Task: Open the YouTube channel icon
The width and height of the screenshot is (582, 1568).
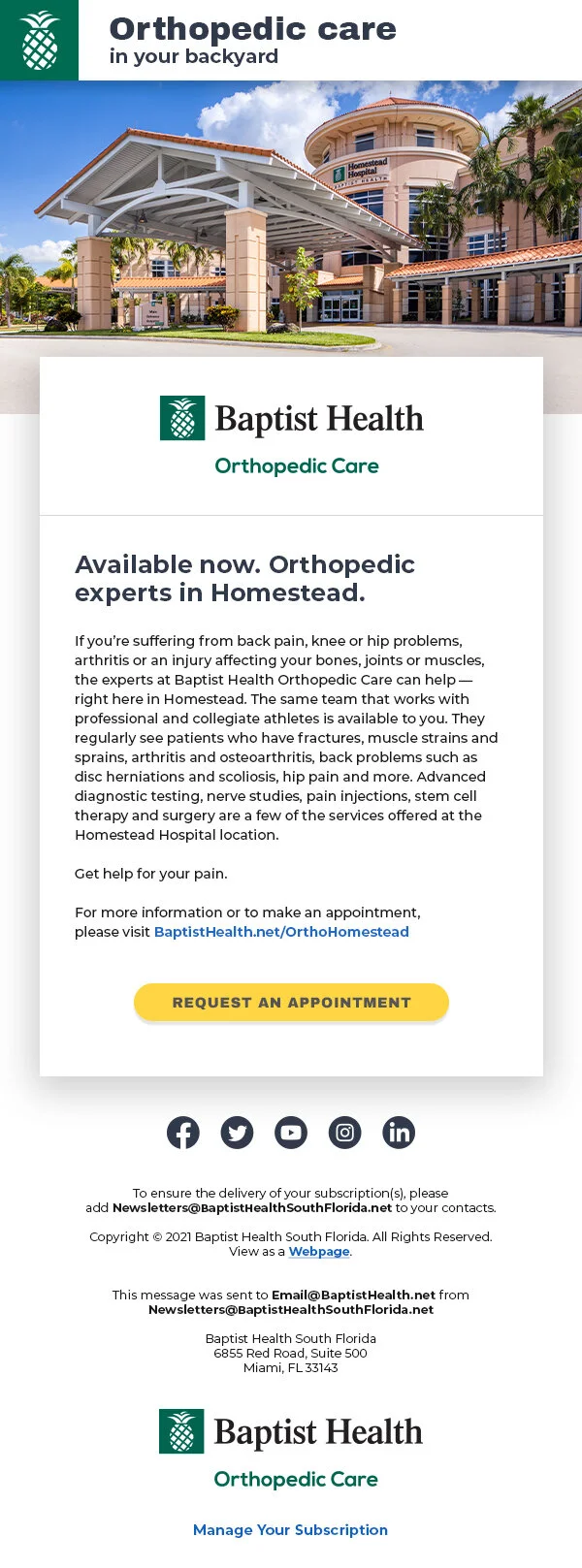Action: coord(291,1133)
